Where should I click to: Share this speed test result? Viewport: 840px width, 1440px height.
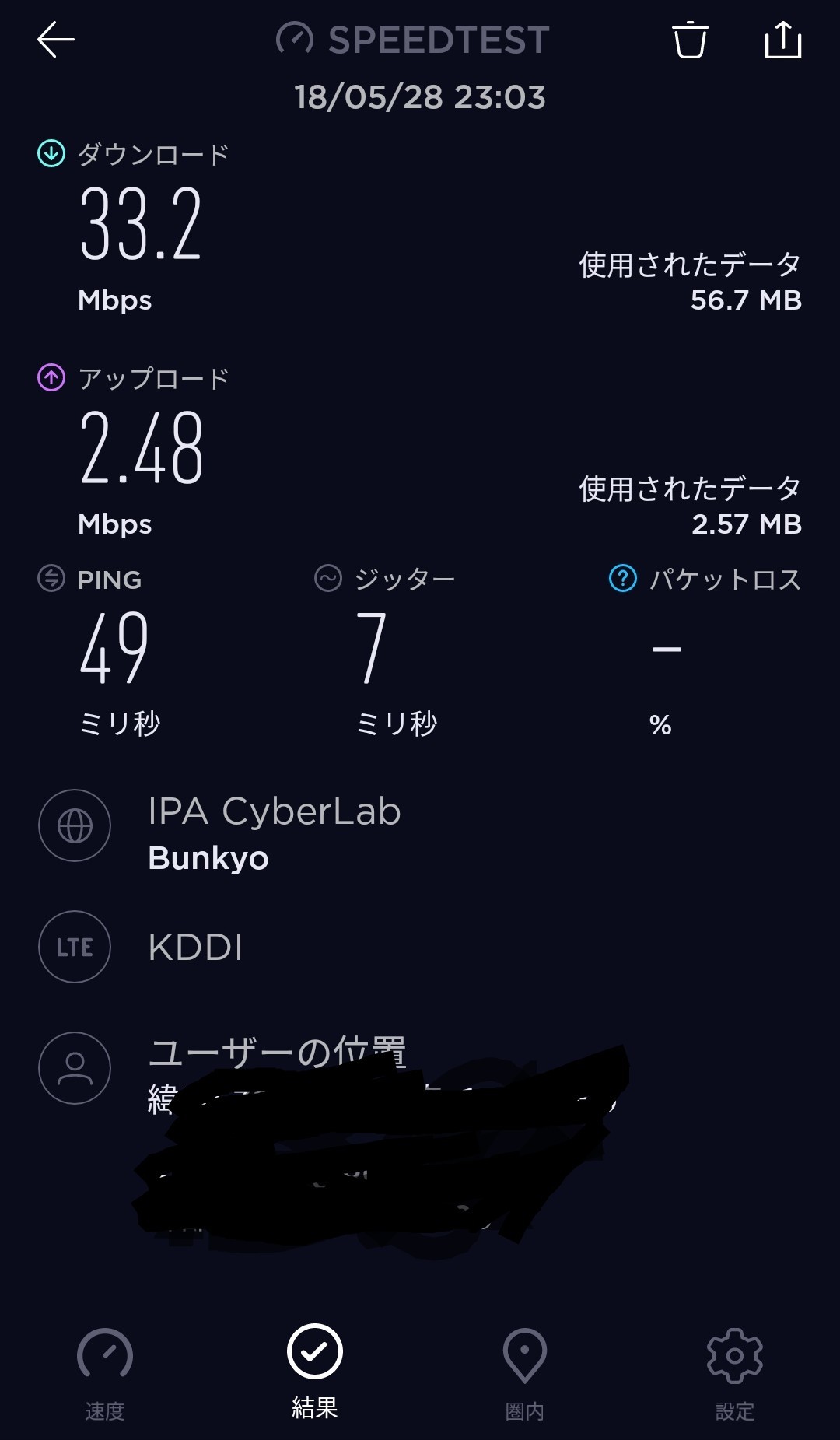[x=782, y=40]
